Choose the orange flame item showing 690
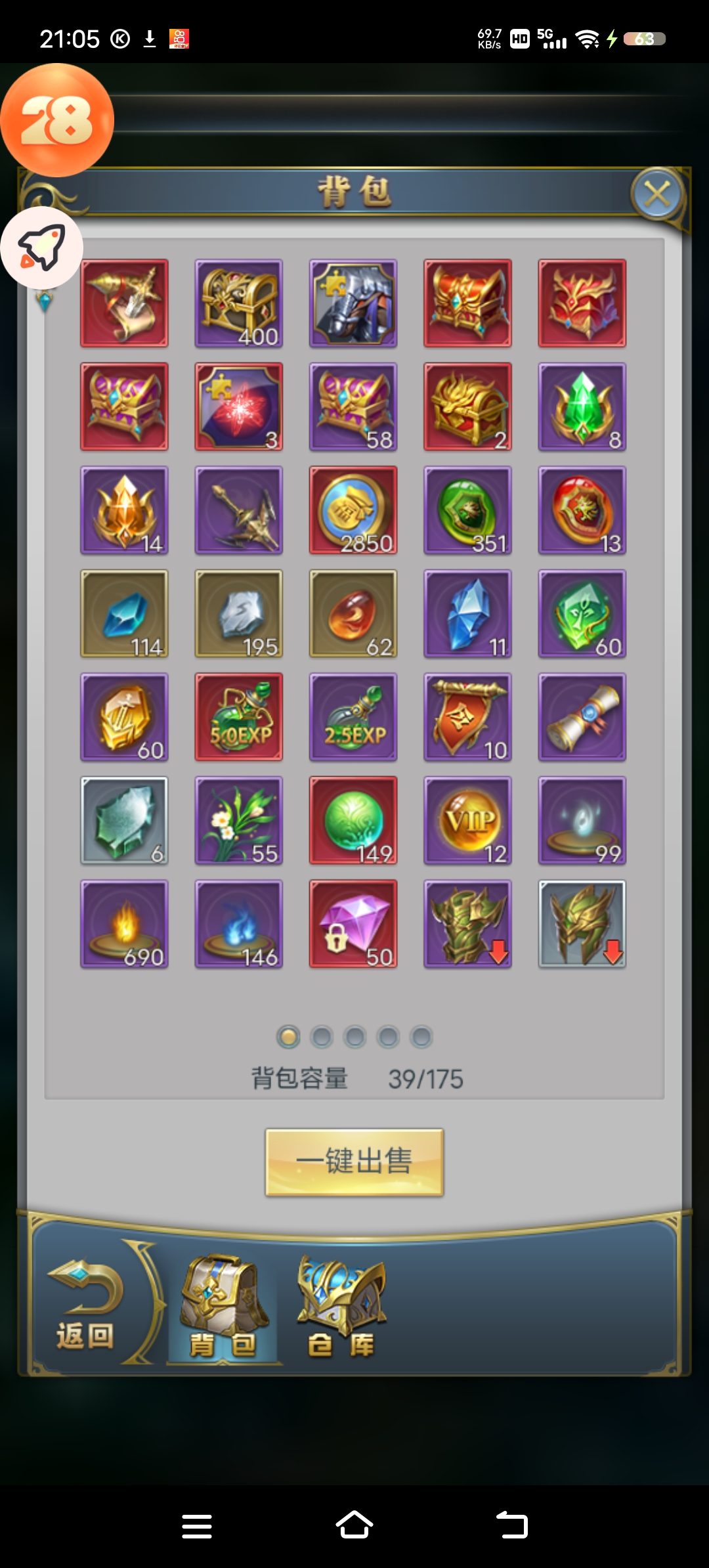 124,924
